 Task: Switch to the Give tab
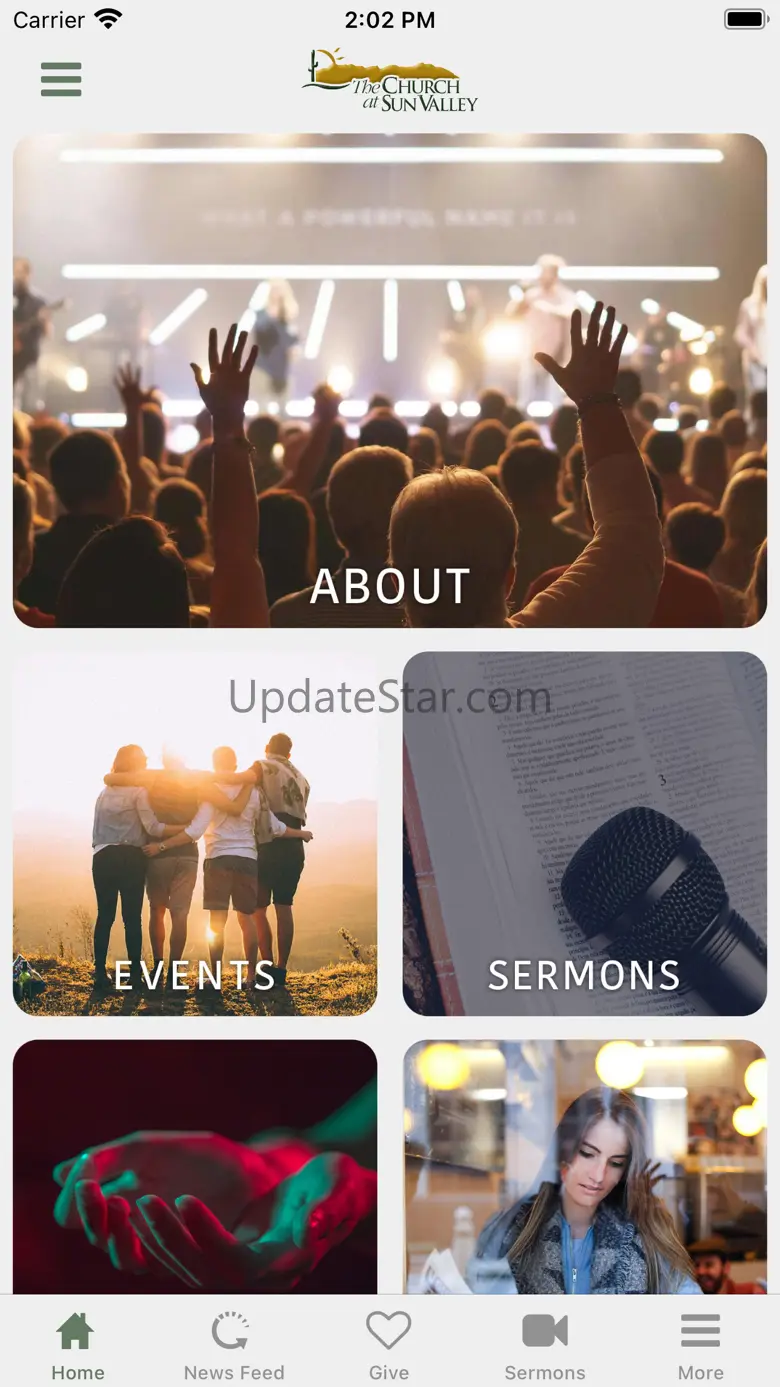click(389, 1345)
